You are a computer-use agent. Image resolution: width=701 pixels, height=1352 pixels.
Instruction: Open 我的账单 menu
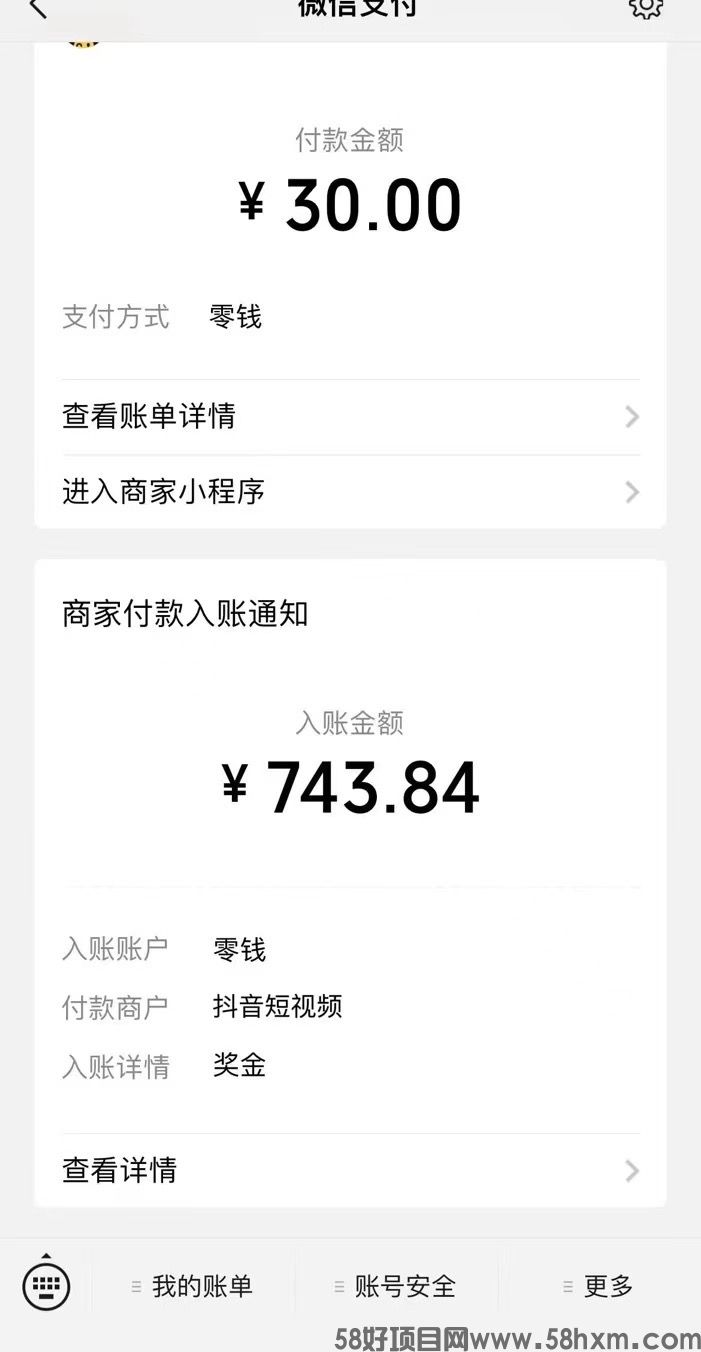click(x=194, y=1286)
